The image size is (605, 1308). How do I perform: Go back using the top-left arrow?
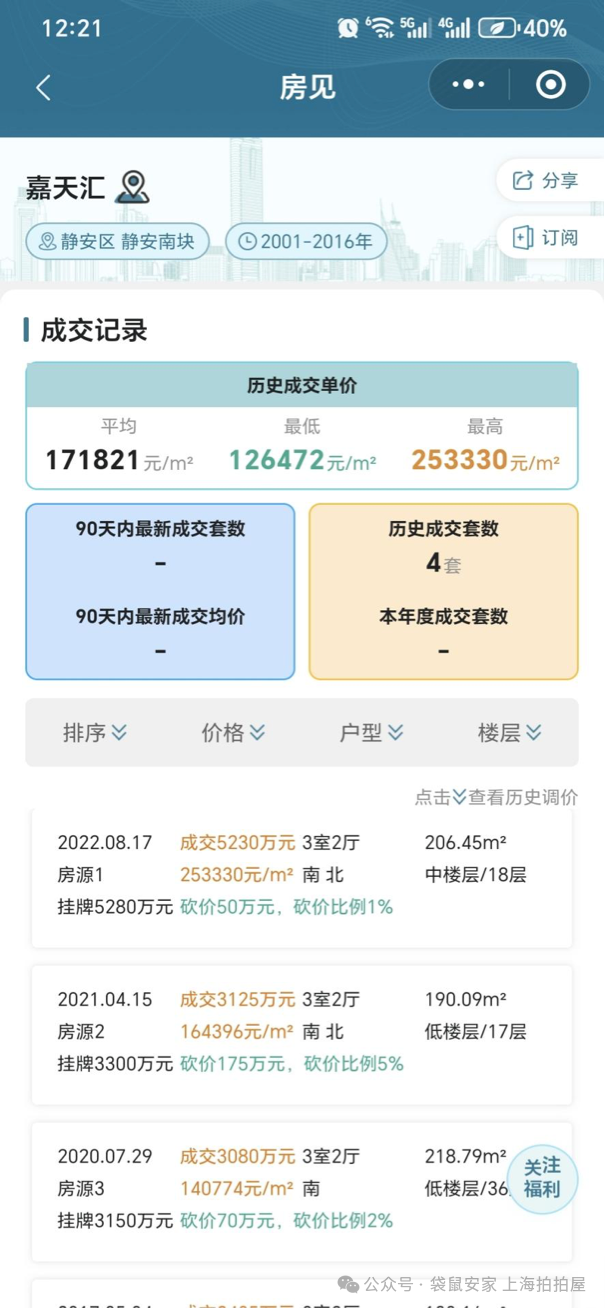(x=43, y=87)
